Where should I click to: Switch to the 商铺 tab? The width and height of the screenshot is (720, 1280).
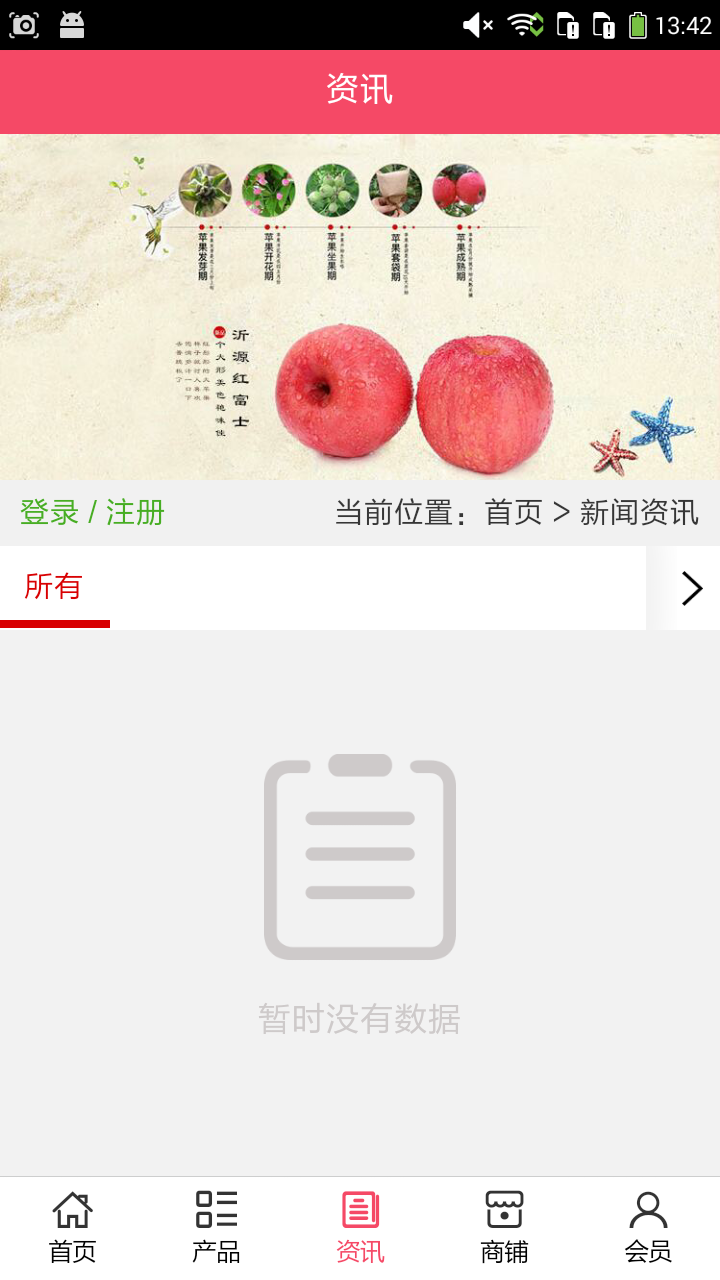click(x=504, y=1227)
